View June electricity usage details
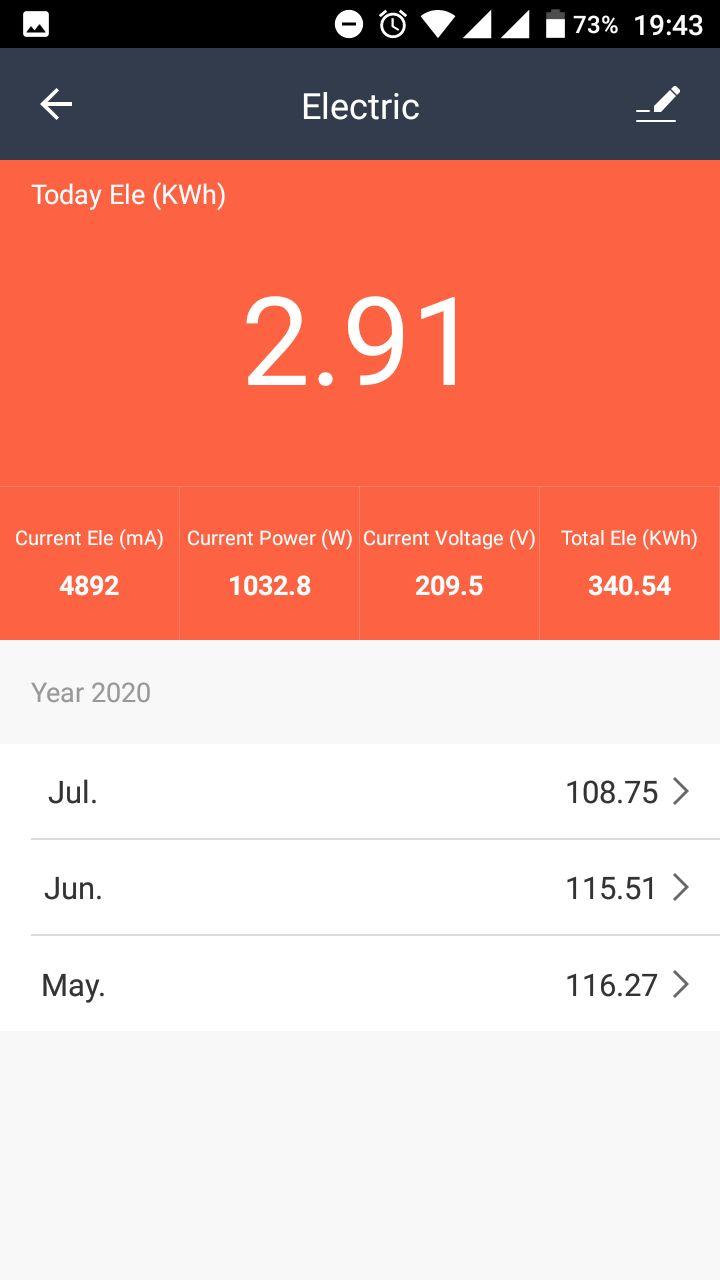 tap(360, 888)
